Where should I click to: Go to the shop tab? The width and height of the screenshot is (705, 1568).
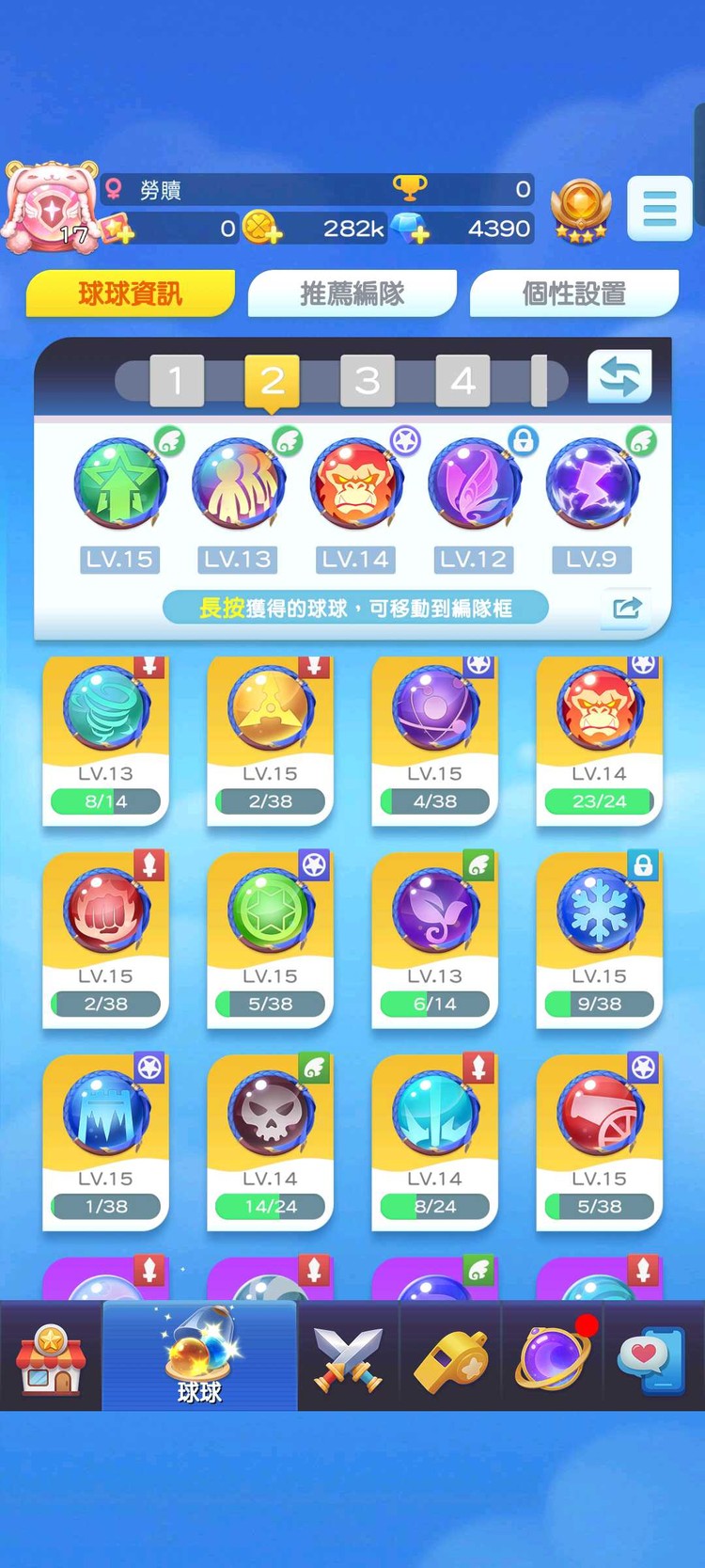pos(51,1357)
